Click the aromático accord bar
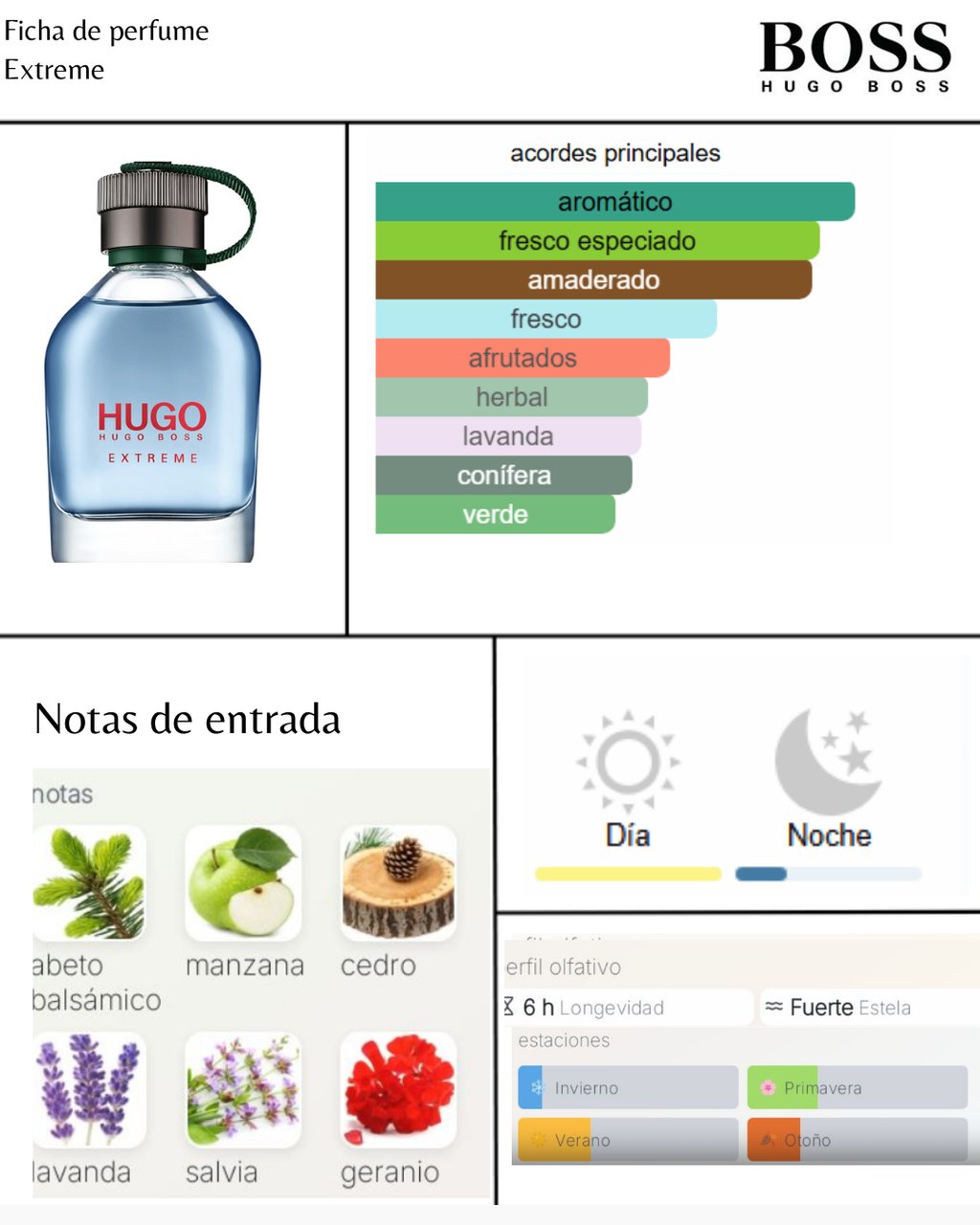 click(x=614, y=202)
